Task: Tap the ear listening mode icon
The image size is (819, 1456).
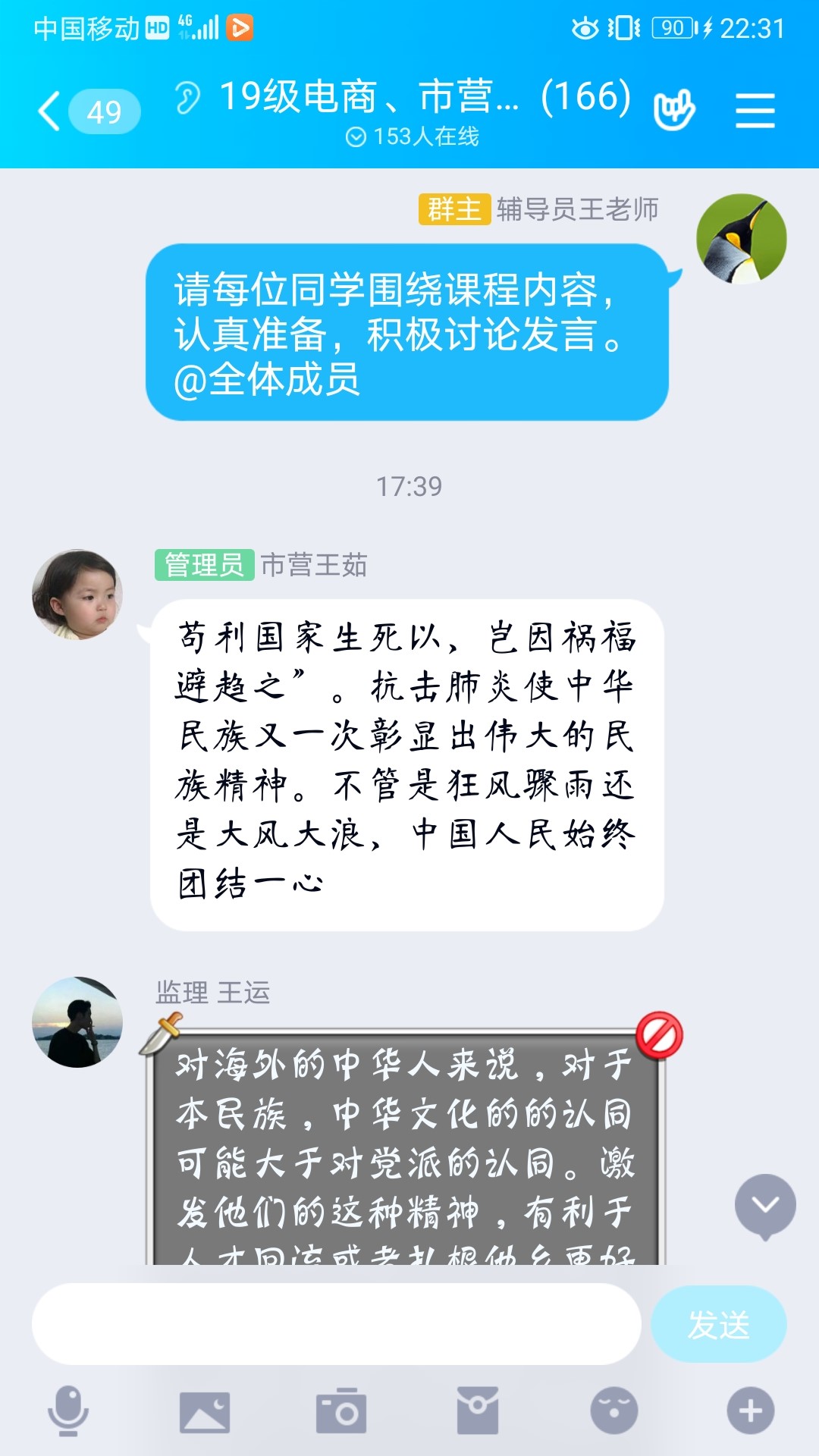Action: click(x=187, y=98)
